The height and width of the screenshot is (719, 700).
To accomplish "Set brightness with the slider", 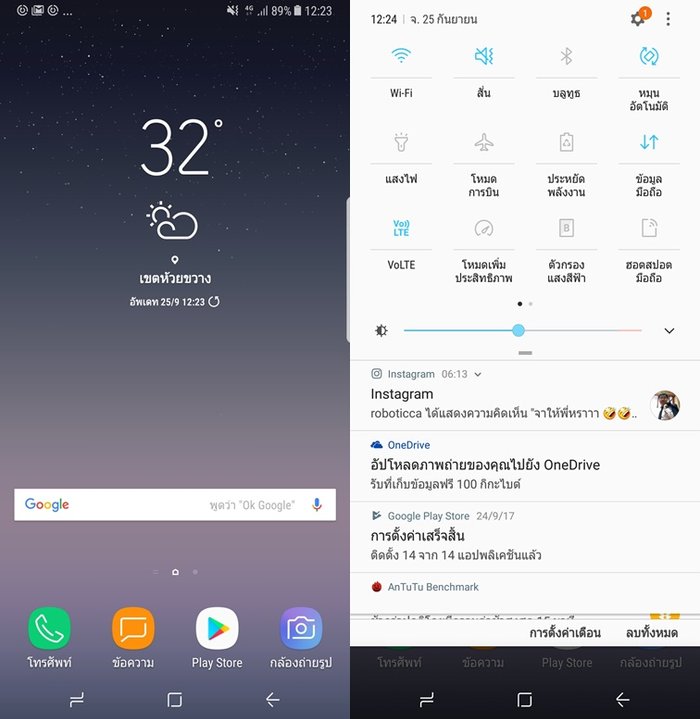I will tap(518, 330).
